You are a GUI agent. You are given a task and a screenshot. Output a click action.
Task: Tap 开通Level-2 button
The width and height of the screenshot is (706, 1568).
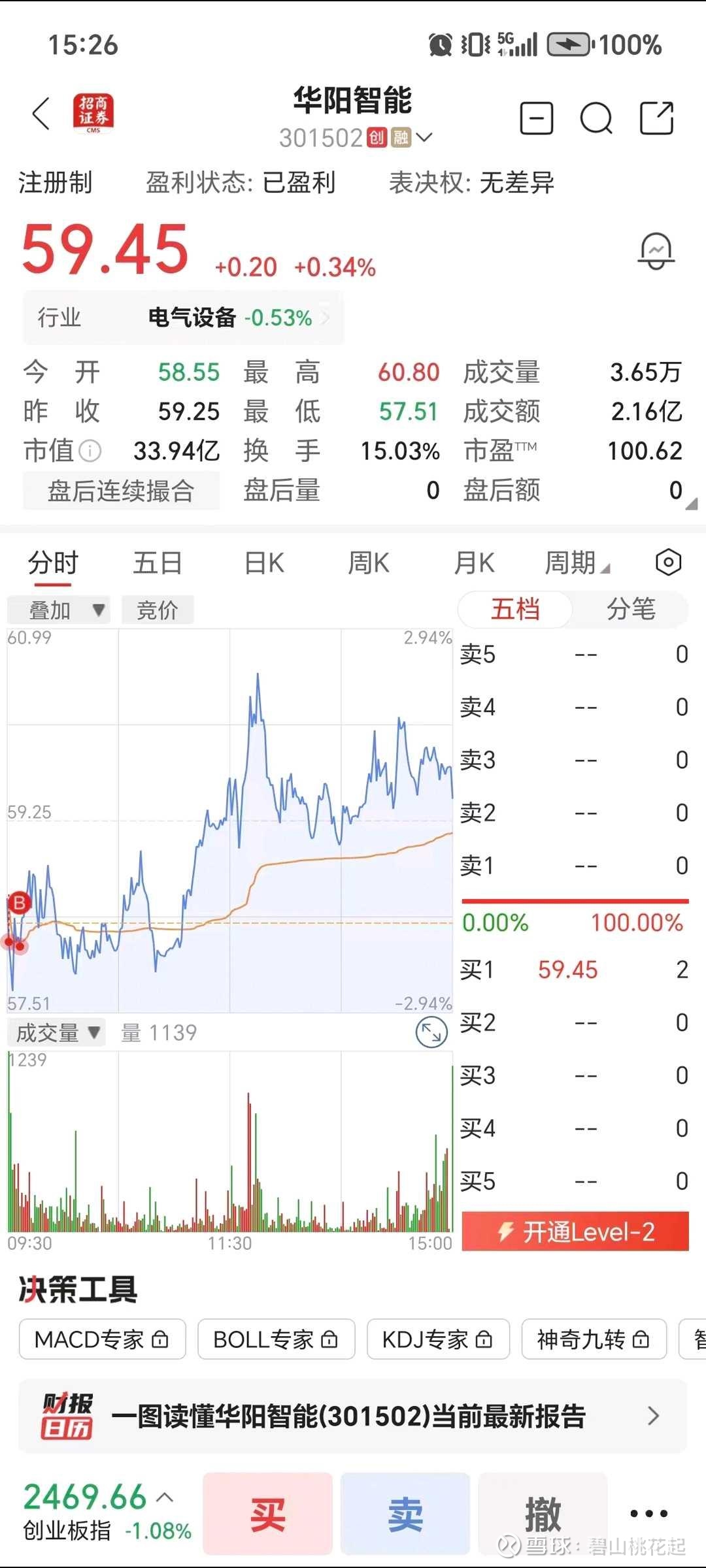(x=575, y=1232)
